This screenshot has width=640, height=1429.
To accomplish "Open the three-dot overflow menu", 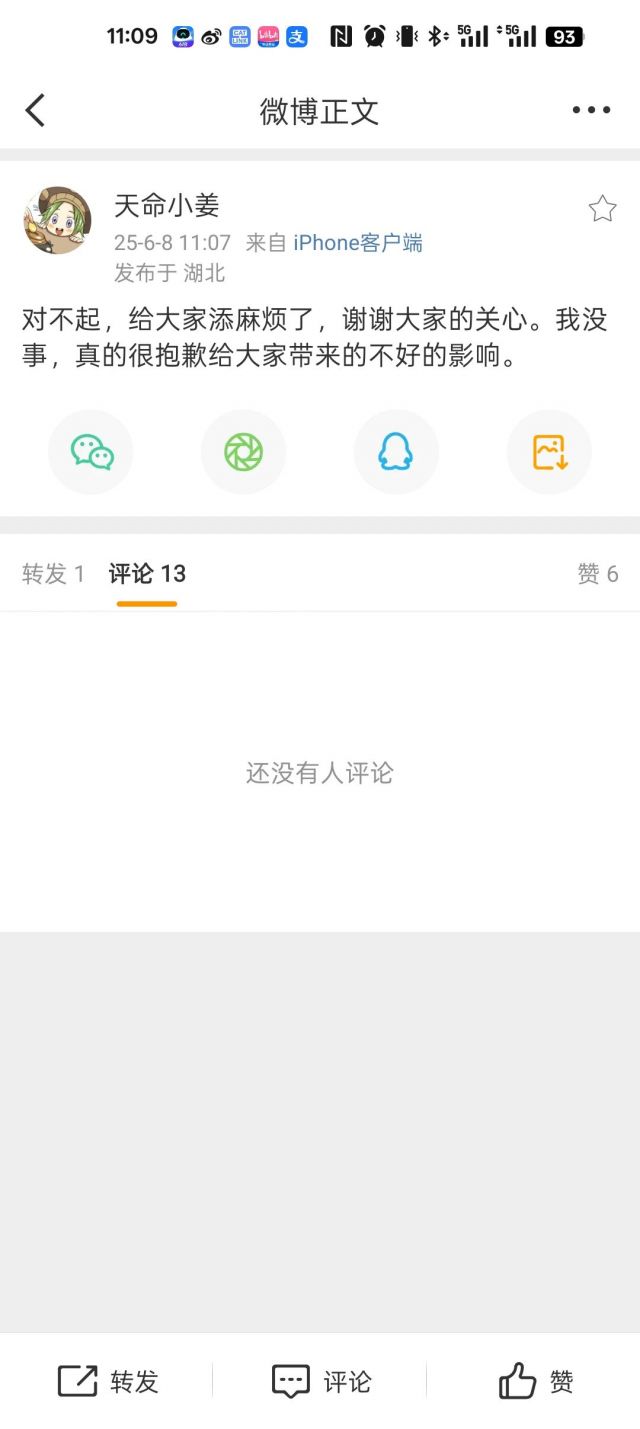I will (591, 110).
